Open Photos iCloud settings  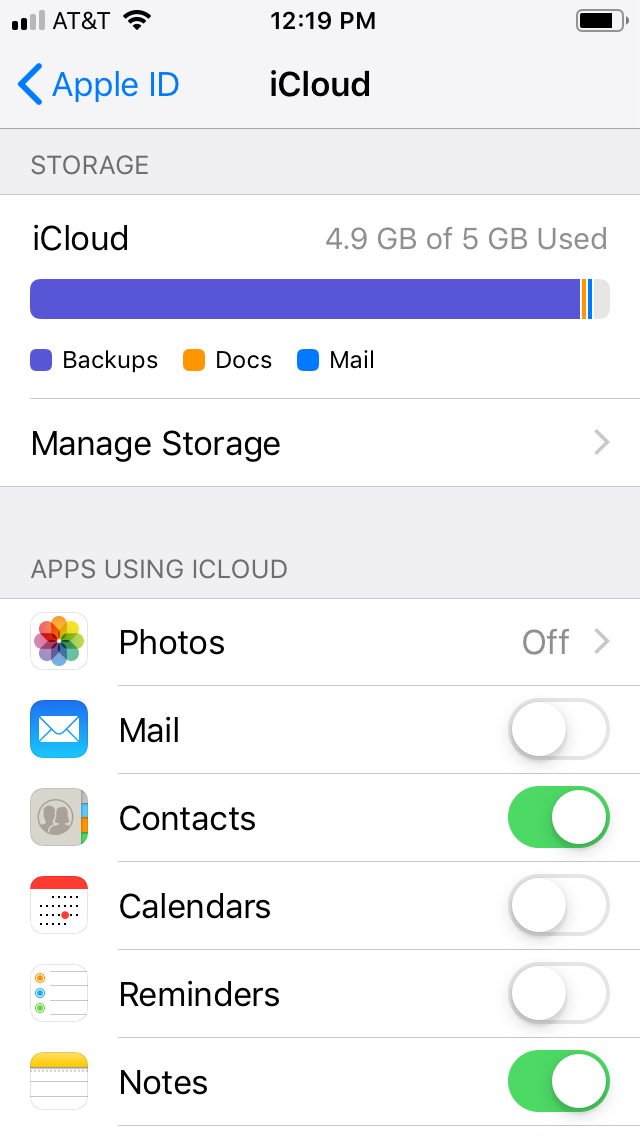click(320, 642)
